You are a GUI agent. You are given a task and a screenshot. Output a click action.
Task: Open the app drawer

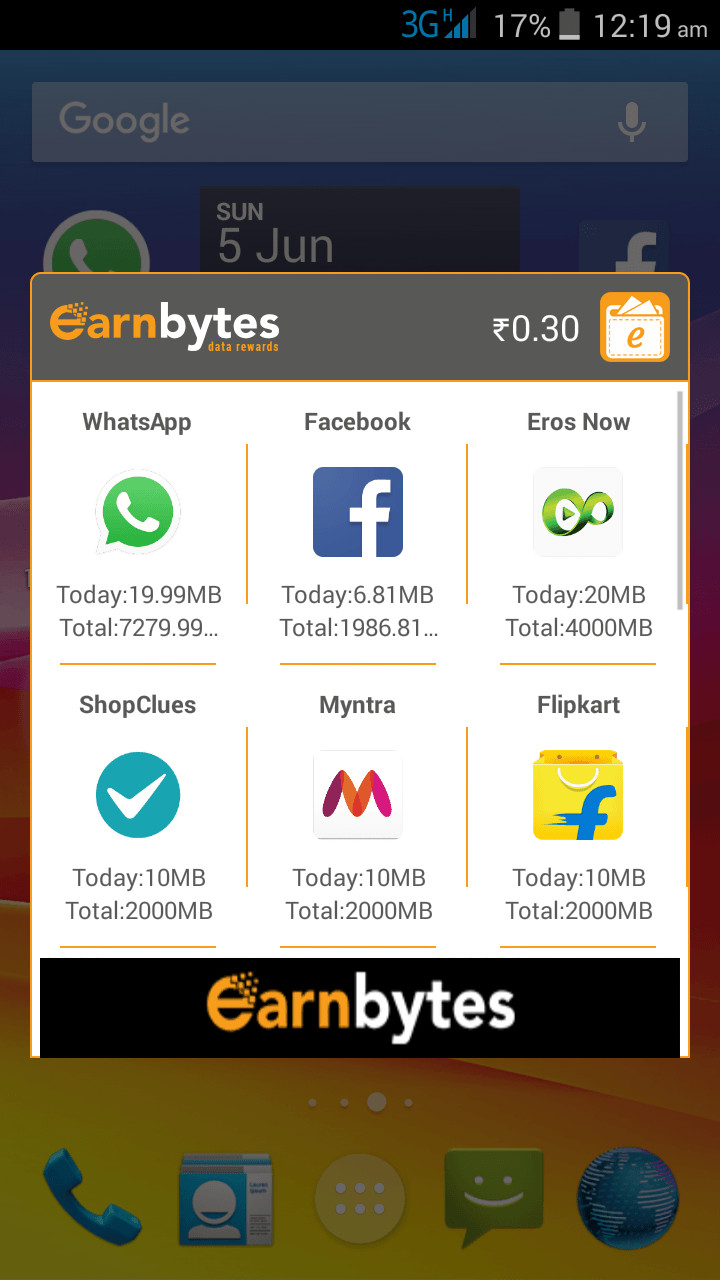point(360,1198)
